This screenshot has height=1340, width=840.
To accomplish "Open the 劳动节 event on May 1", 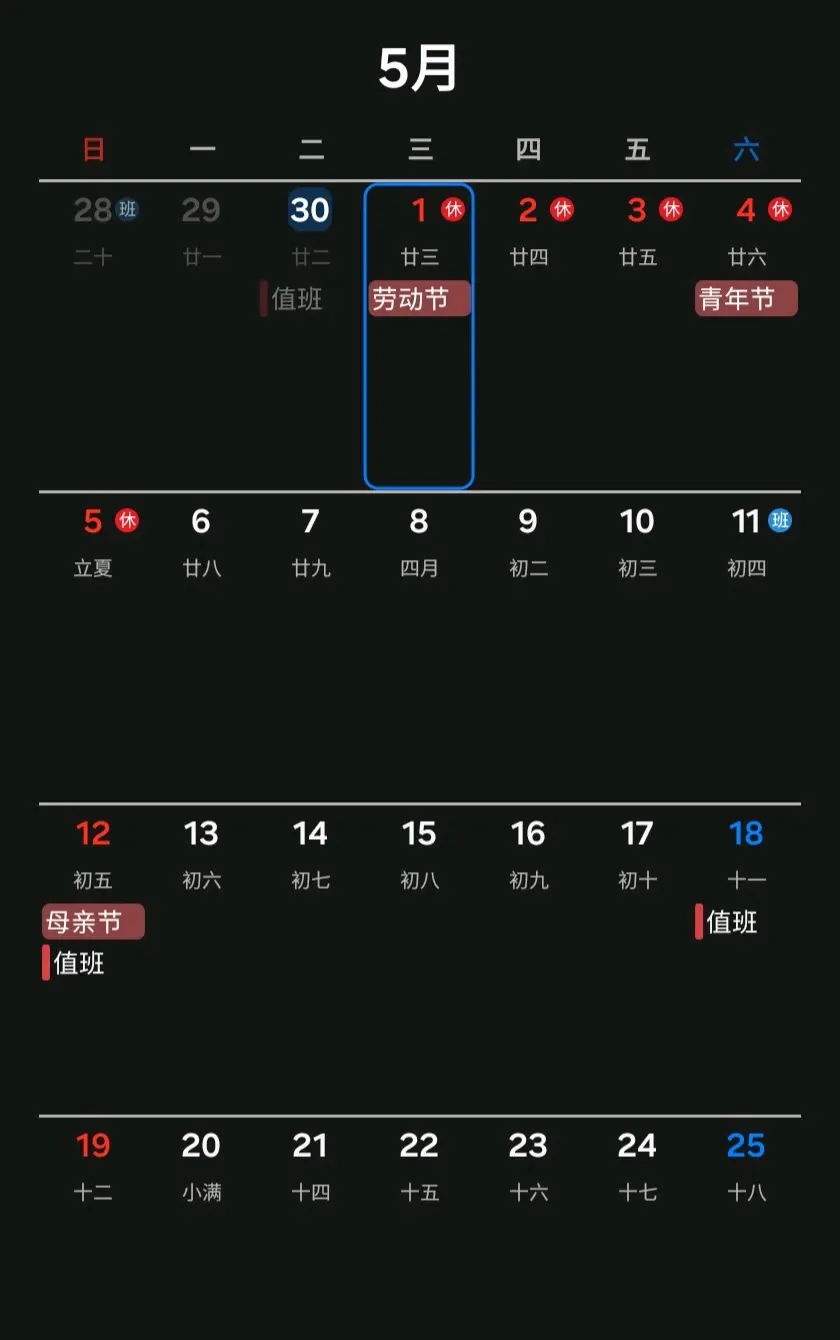I will pos(419,298).
